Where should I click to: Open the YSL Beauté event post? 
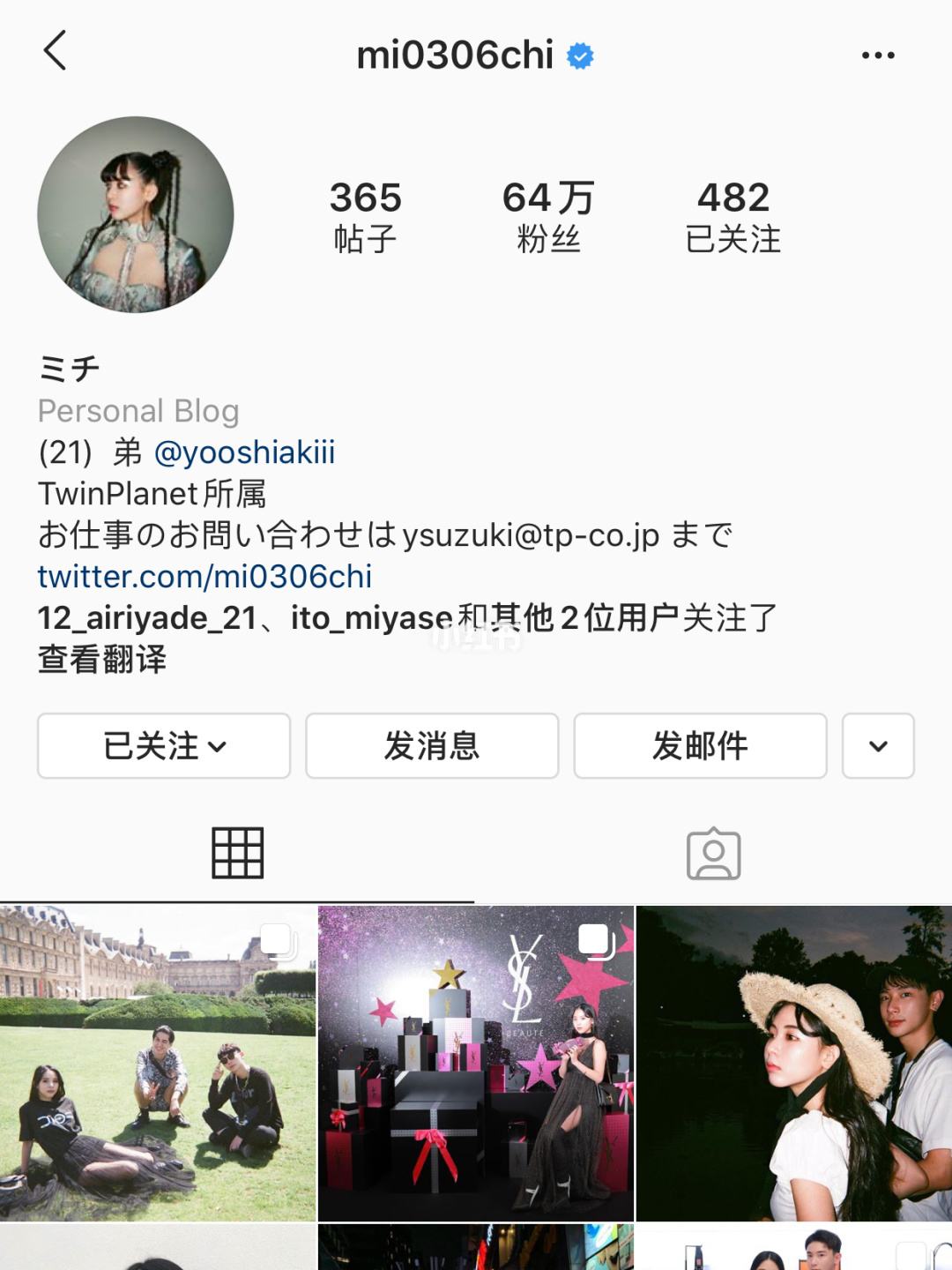point(476,1063)
